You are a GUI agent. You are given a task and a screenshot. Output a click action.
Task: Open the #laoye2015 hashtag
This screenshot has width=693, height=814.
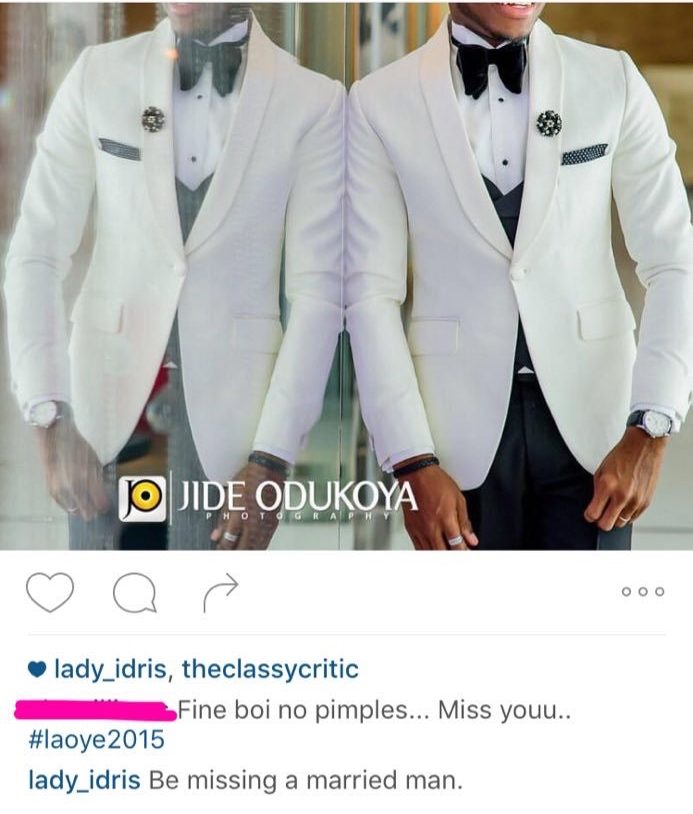(90, 741)
